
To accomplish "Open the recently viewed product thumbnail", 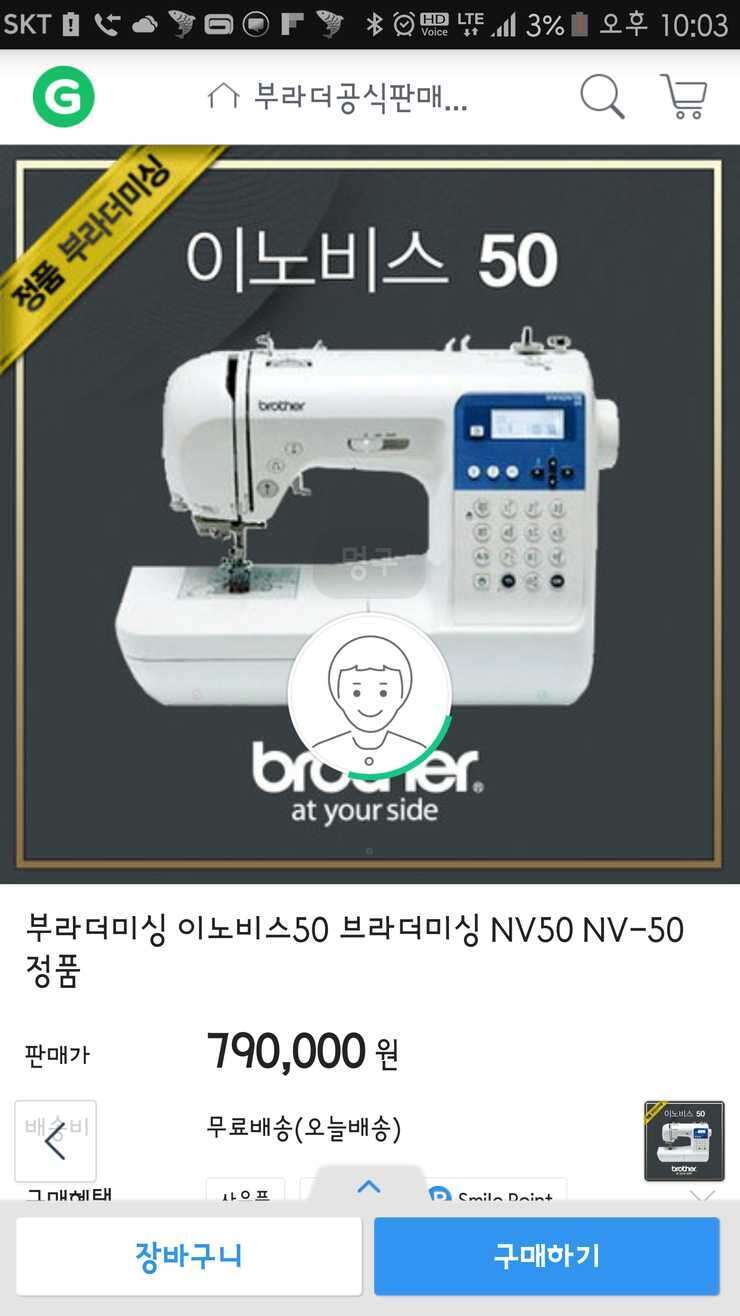I will 684,1141.
